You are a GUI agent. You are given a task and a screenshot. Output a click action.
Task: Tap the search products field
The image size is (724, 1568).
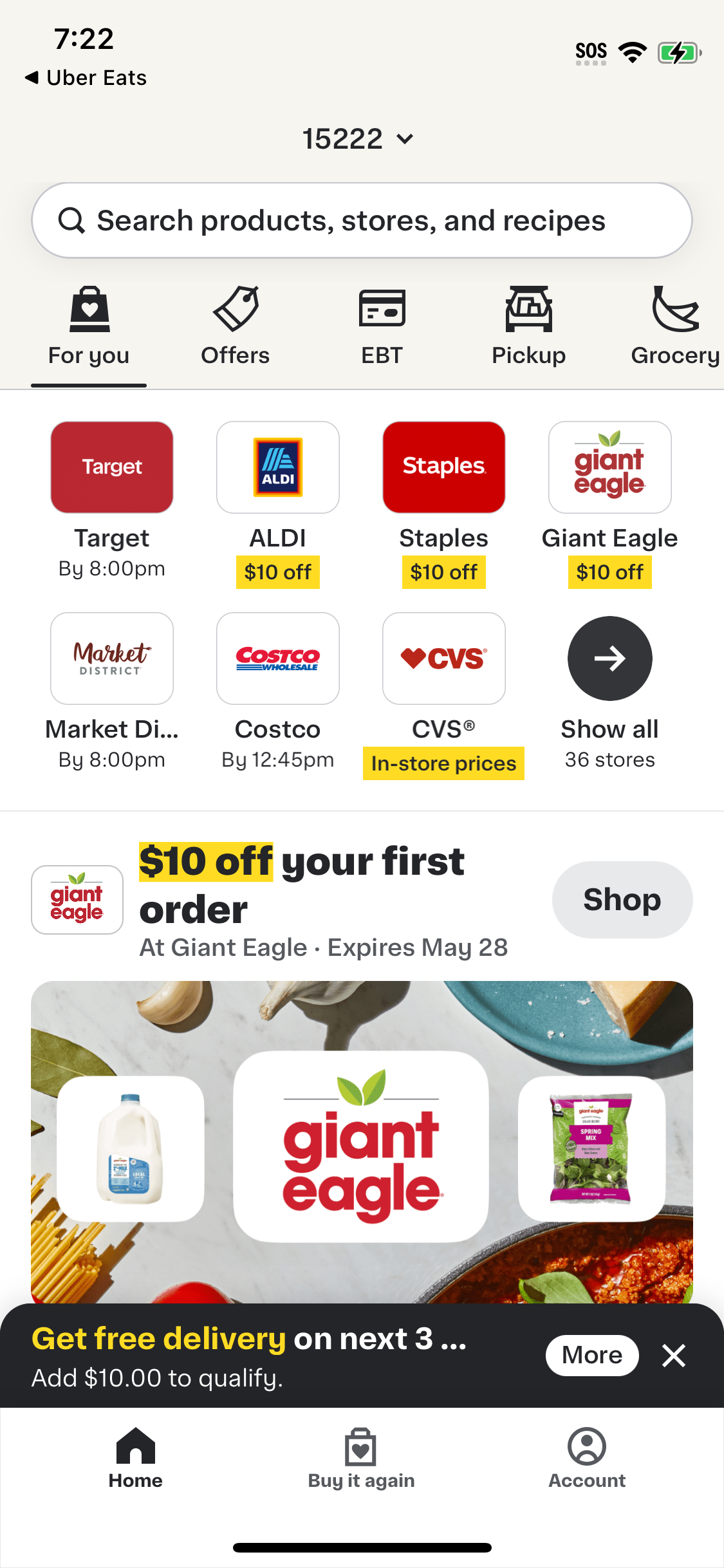coord(362,219)
